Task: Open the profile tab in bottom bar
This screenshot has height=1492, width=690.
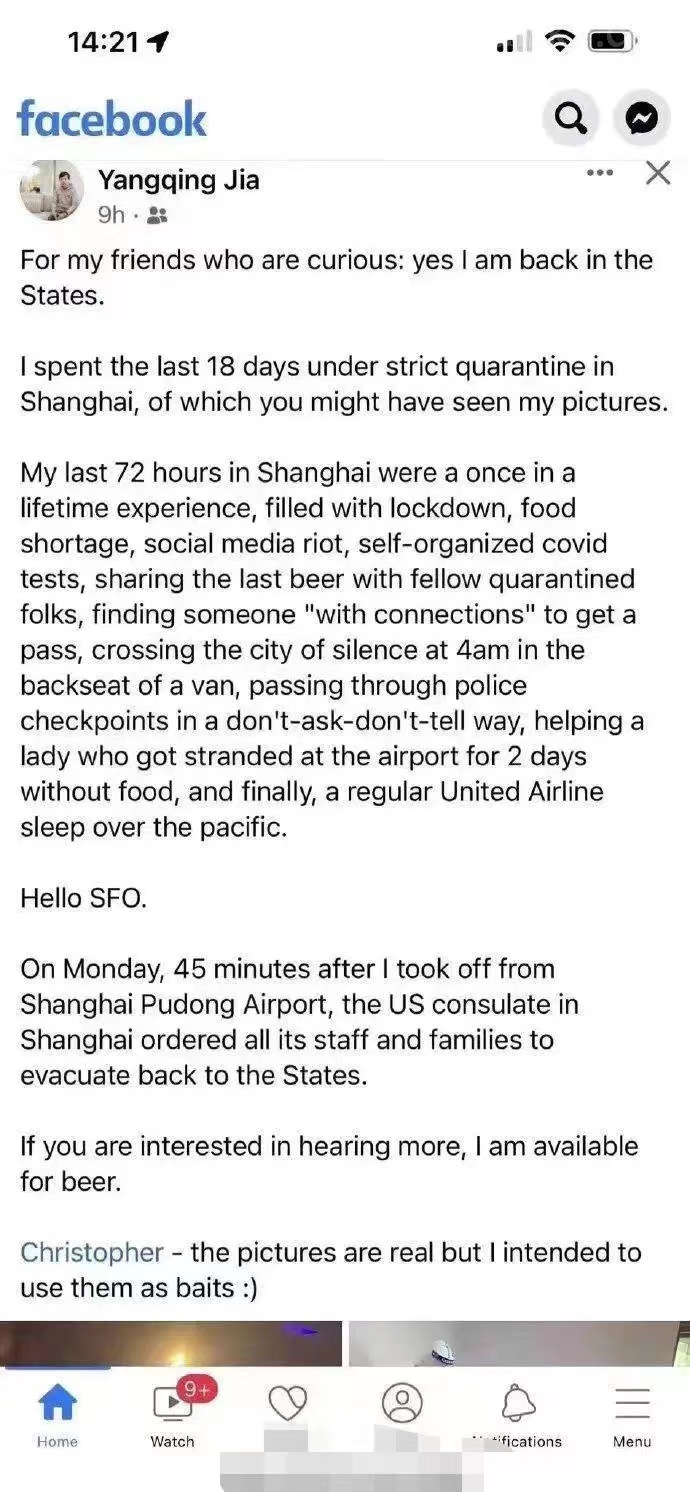Action: click(402, 1404)
